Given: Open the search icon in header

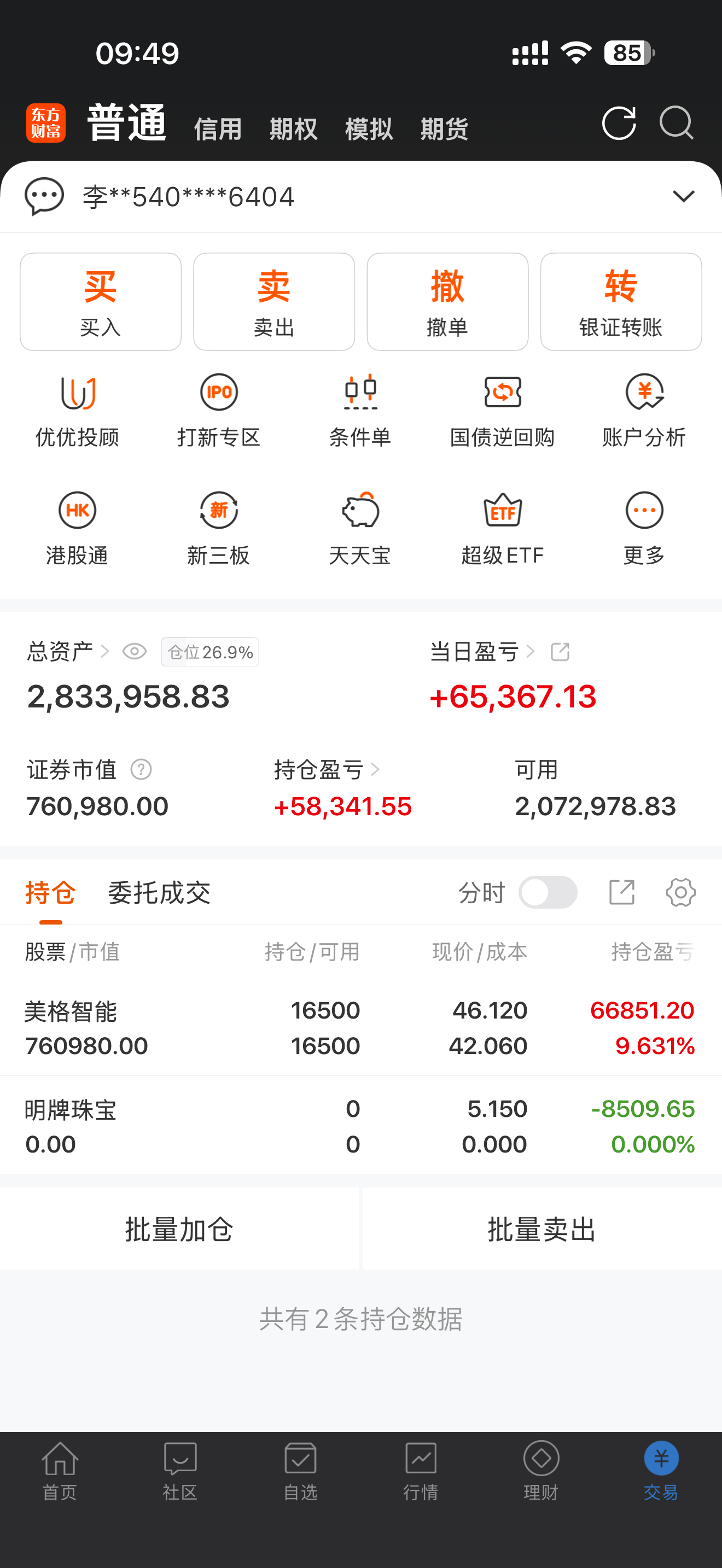Looking at the screenshot, I should click(677, 123).
